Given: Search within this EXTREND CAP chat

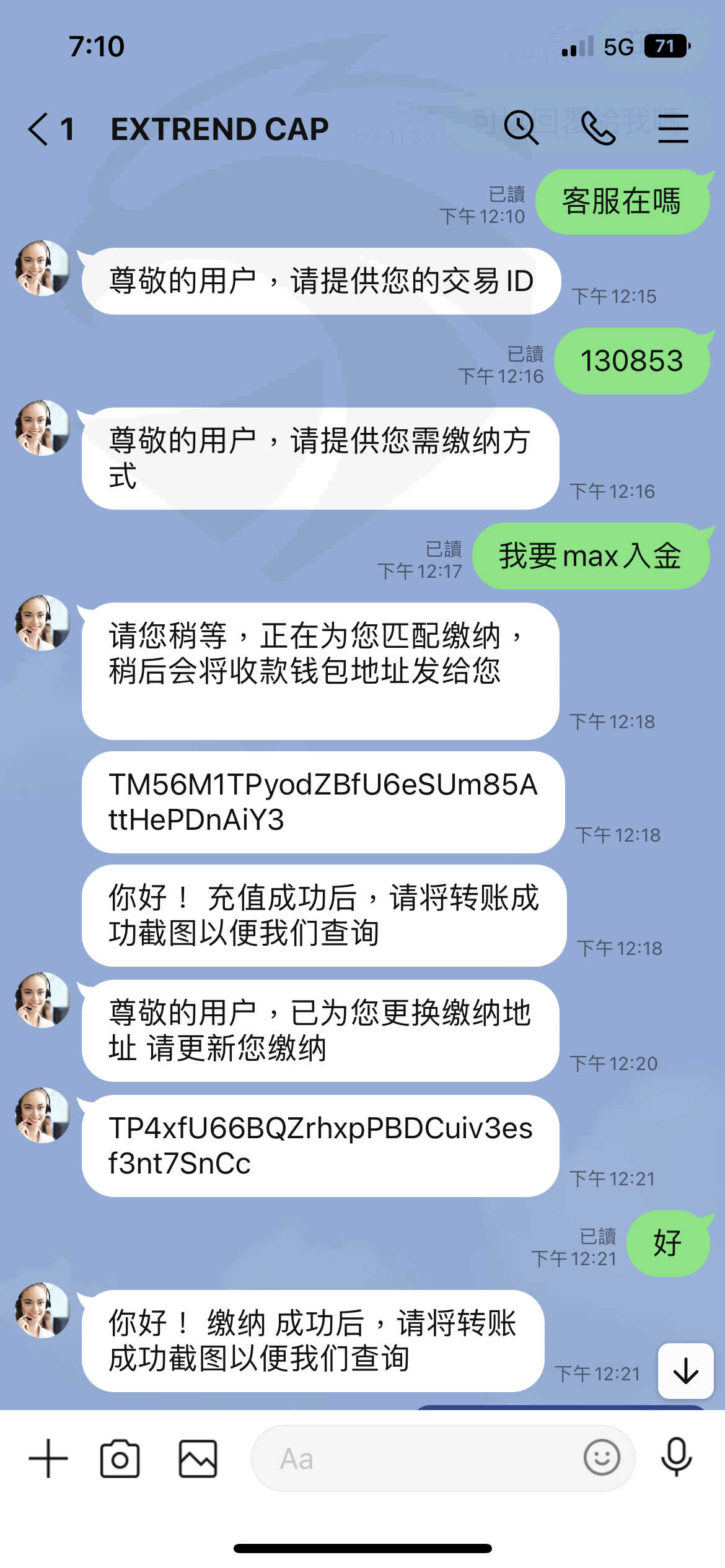Looking at the screenshot, I should (521, 128).
